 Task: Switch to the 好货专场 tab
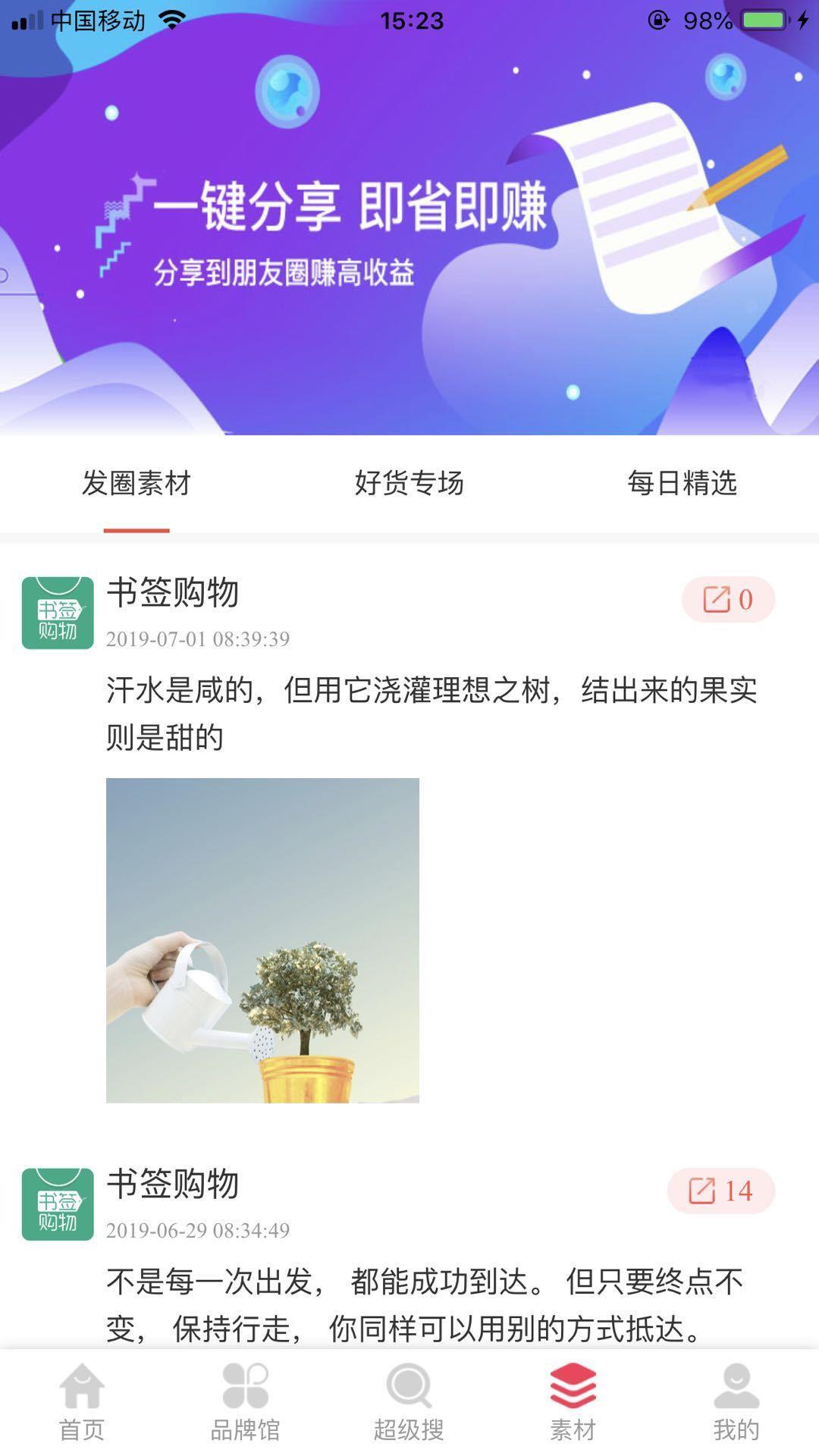click(409, 485)
